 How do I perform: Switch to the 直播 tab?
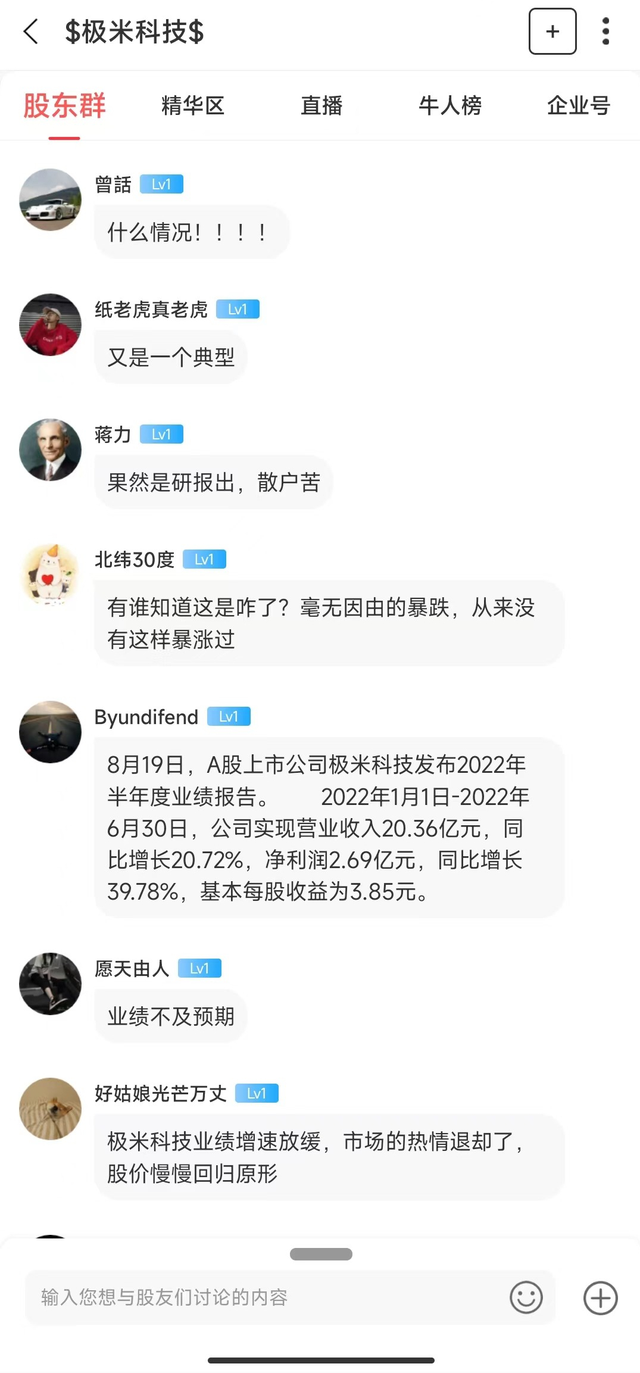tap(321, 105)
